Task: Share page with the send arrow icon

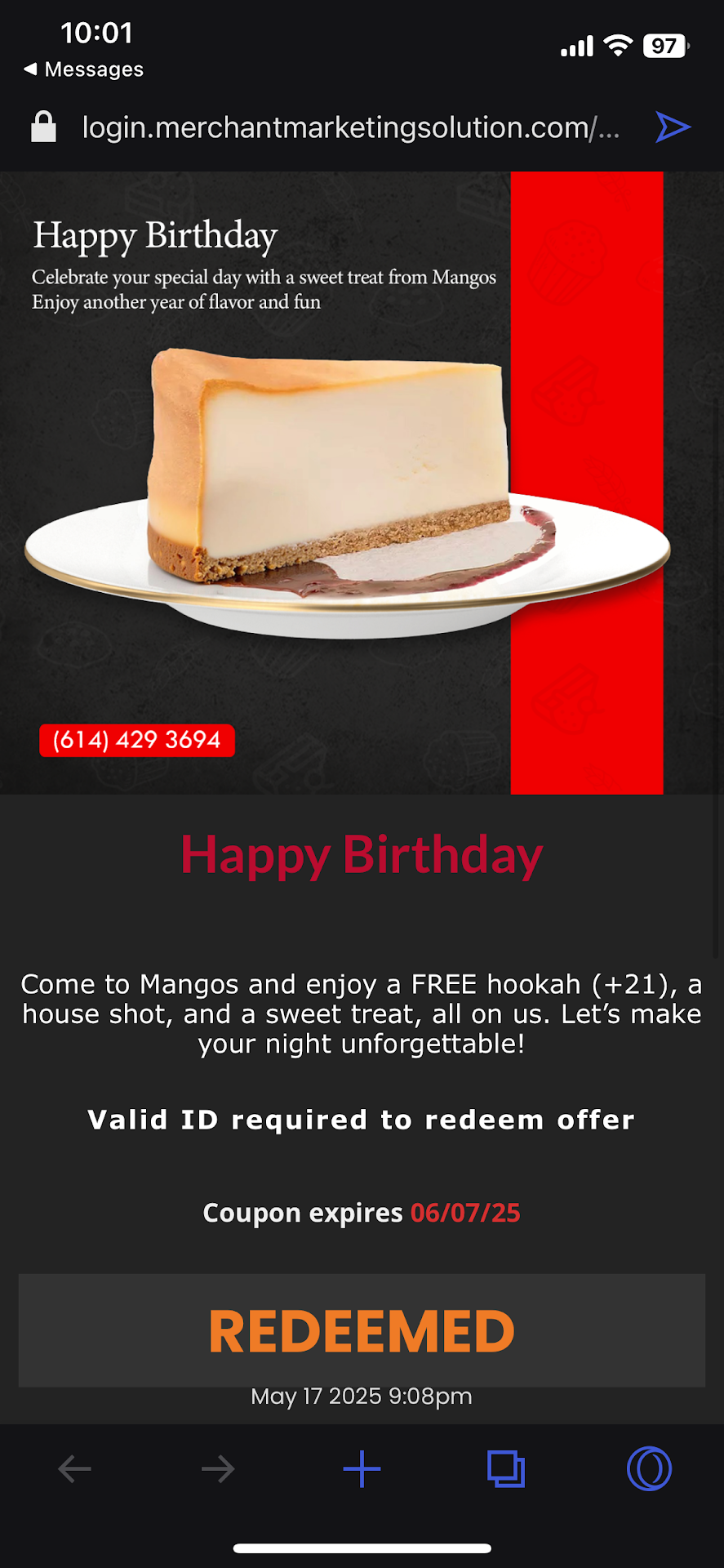Action: [x=673, y=127]
